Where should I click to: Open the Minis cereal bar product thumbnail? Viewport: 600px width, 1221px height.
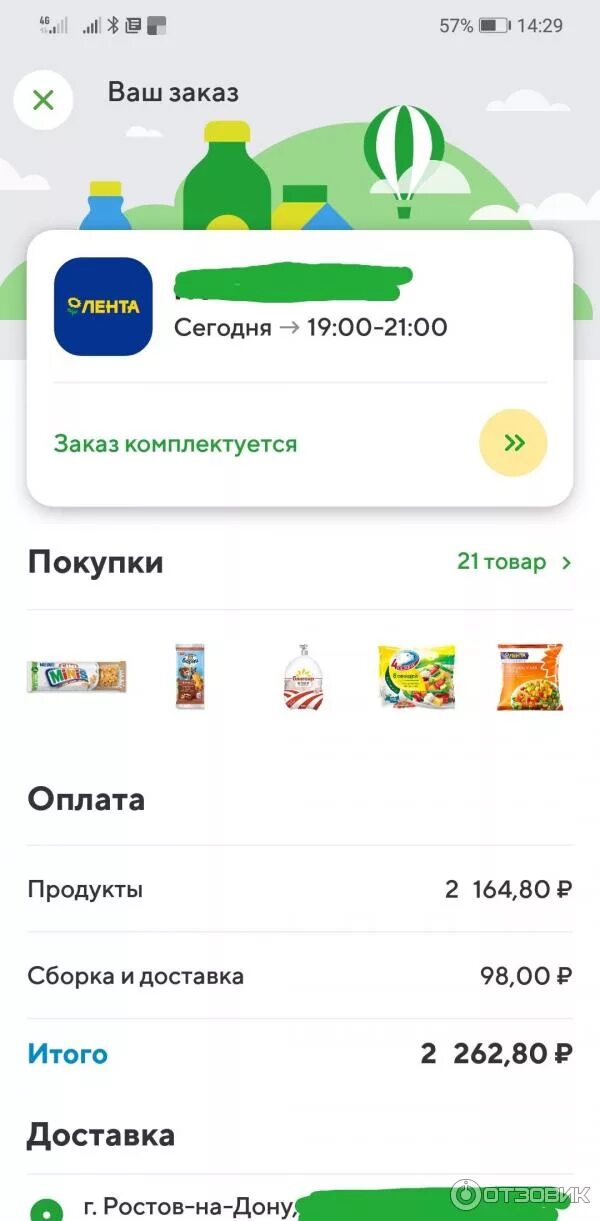(77, 677)
